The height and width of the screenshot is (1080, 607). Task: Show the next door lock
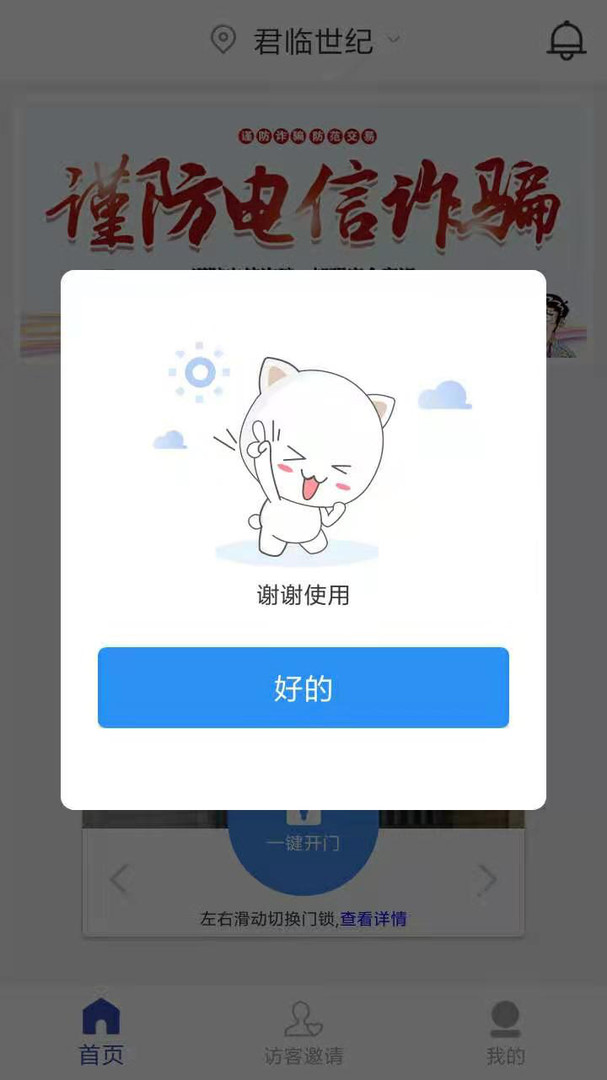pyautogui.click(x=487, y=879)
